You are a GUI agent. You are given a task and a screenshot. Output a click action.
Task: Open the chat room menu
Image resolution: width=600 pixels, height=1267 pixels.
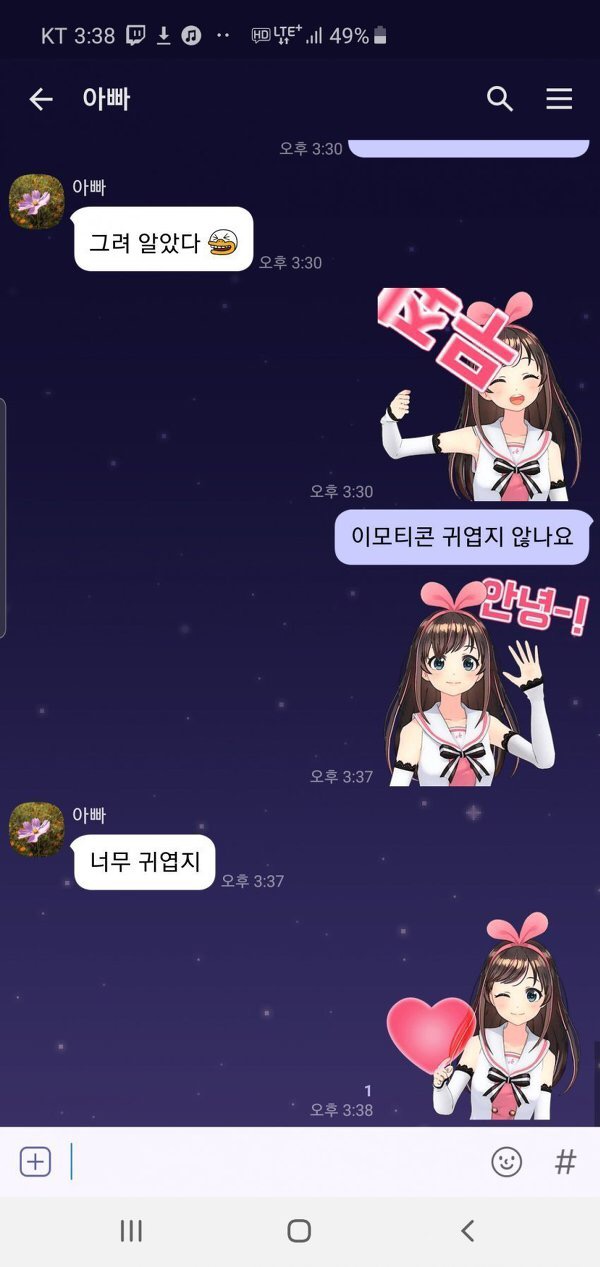point(558,99)
